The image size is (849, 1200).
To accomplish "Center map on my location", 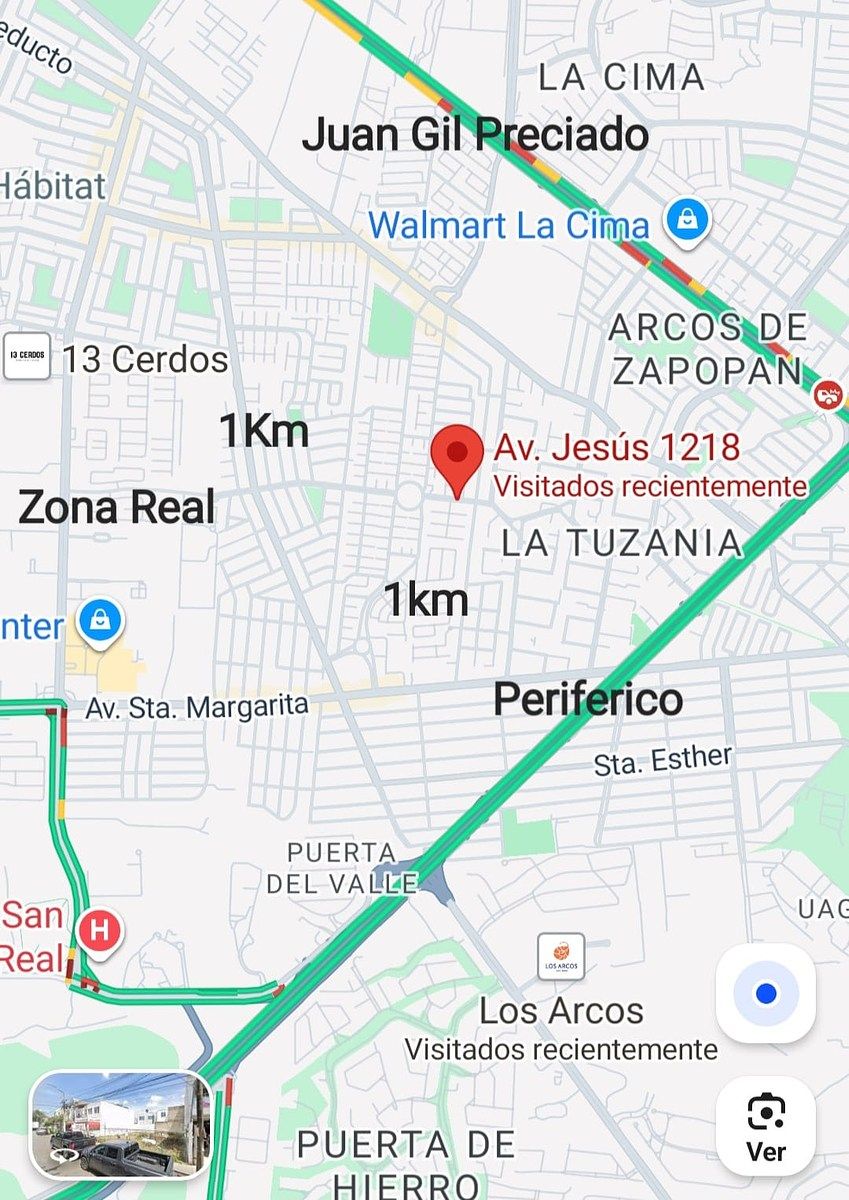I will [x=766, y=993].
